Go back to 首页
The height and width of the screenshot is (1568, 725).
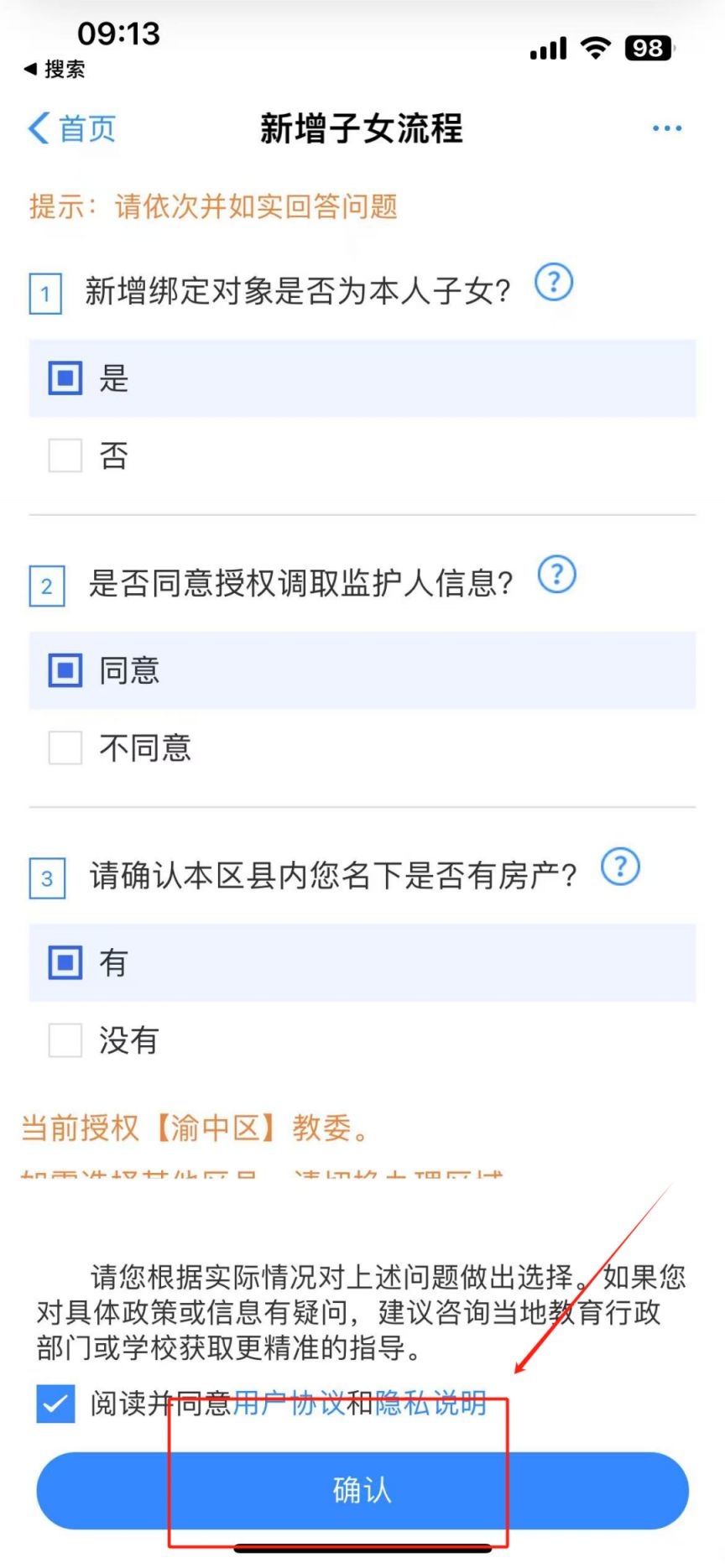(x=72, y=128)
